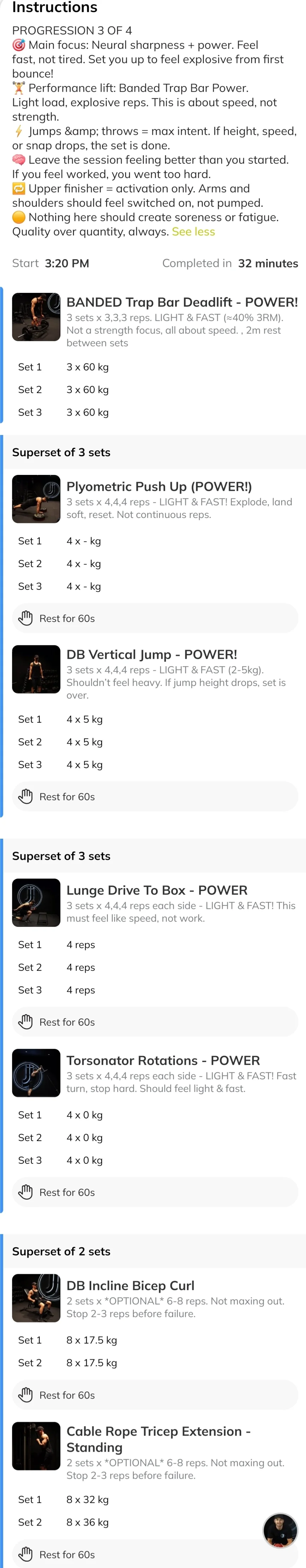View Plyometric Push Up exercise video
306x1568 pixels.
[x=36, y=499]
